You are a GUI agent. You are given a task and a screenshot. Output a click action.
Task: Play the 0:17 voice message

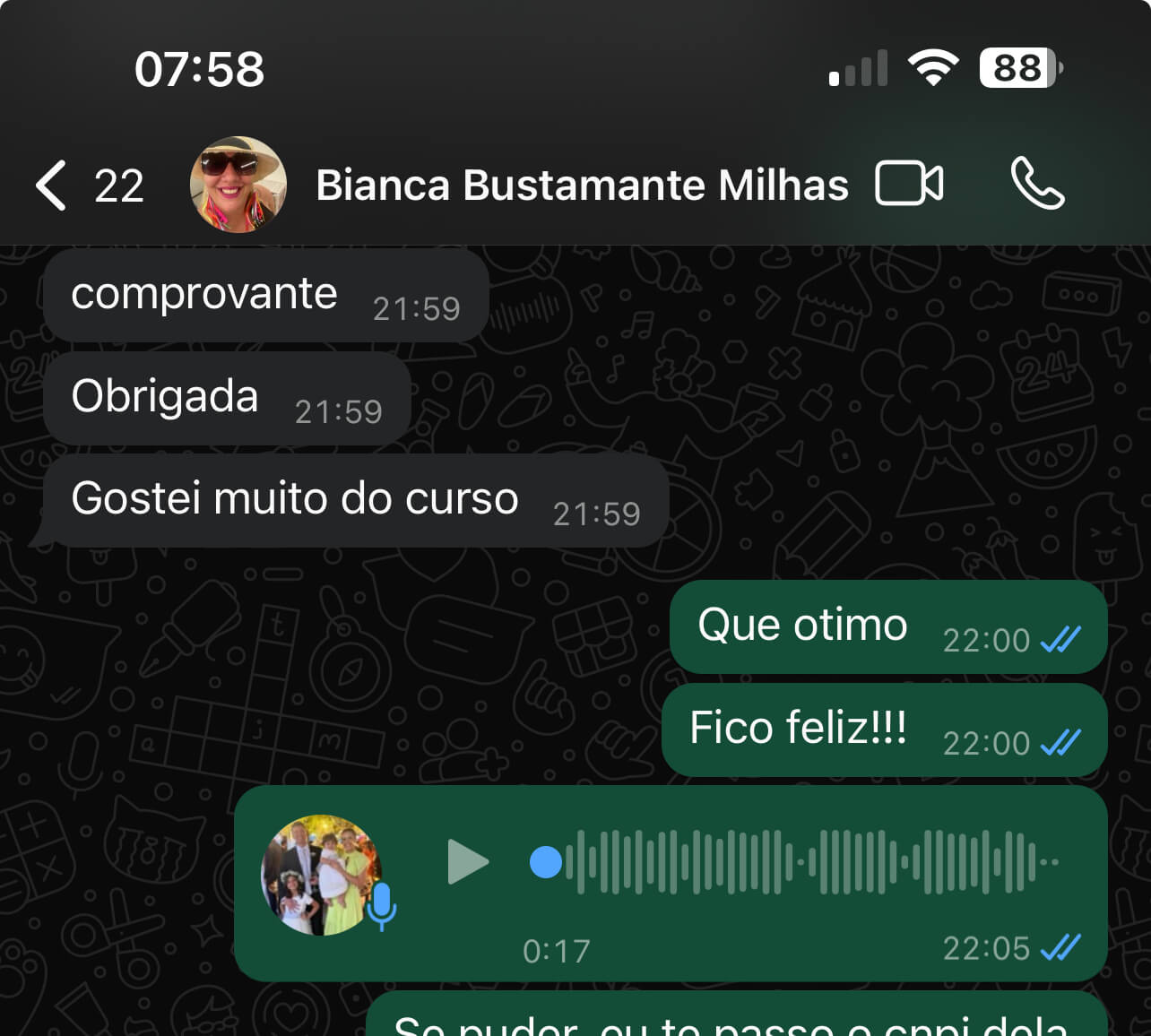click(467, 862)
